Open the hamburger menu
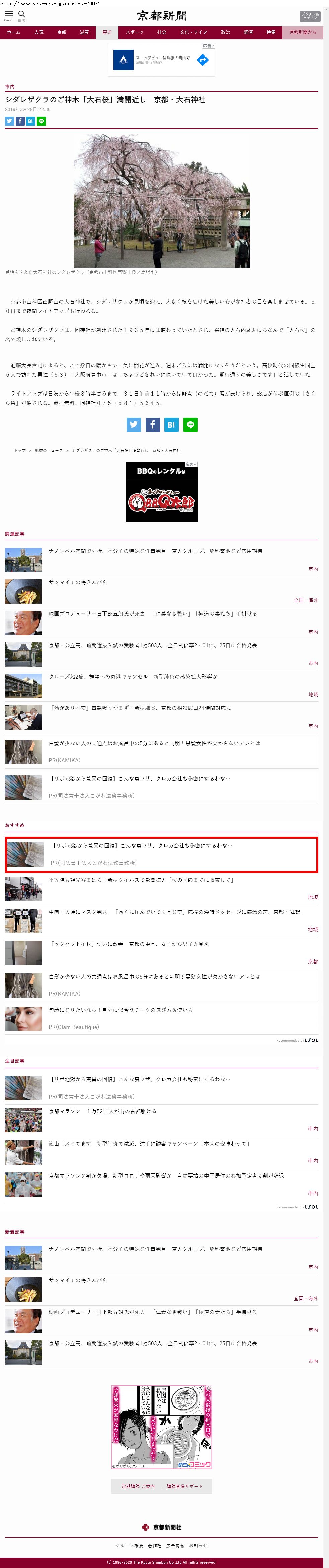 (8, 14)
